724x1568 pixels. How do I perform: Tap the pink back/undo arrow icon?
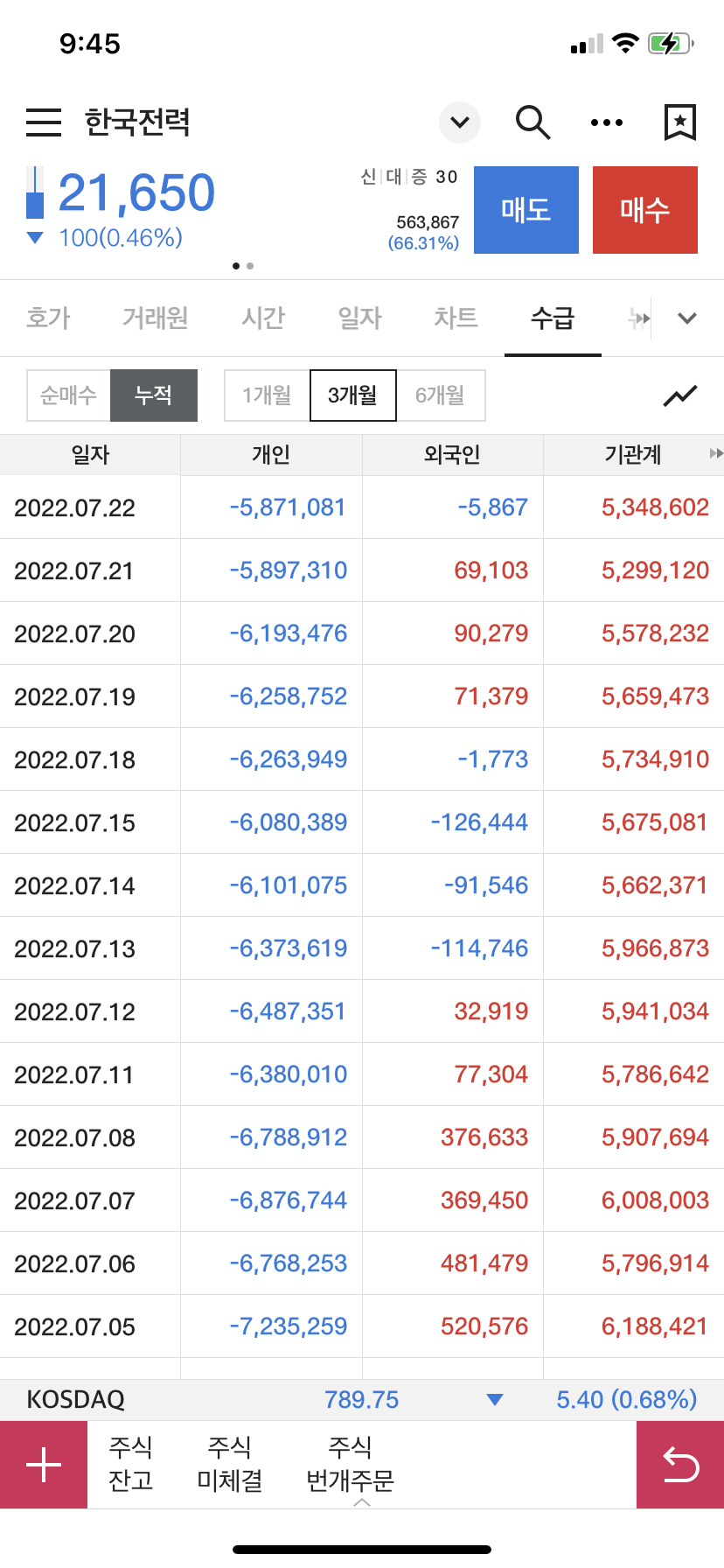(x=679, y=1464)
